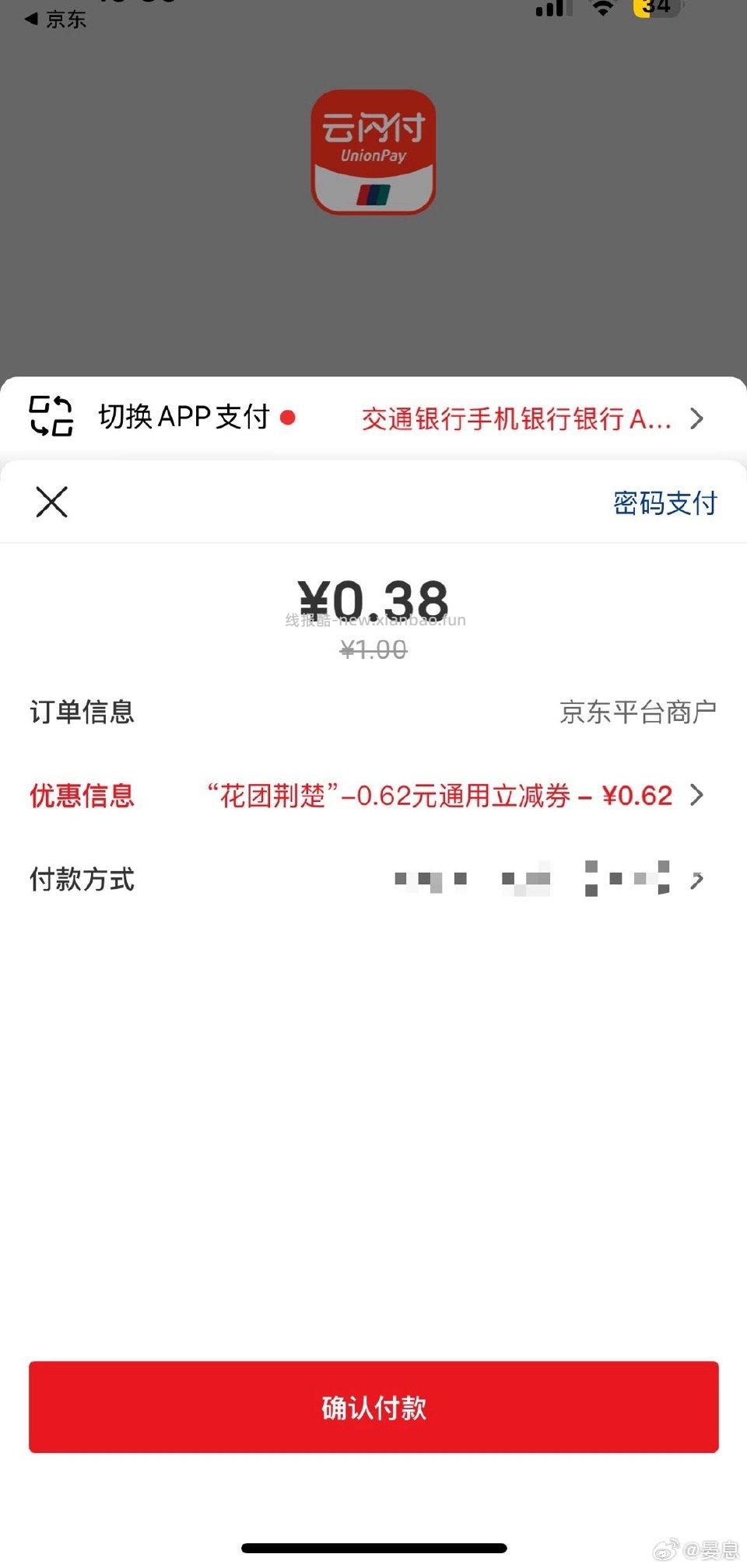The width and height of the screenshot is (747, 1568).
Task: Tap the cellular signal icon
Action: pyautogui.click(x=554, y=9)
